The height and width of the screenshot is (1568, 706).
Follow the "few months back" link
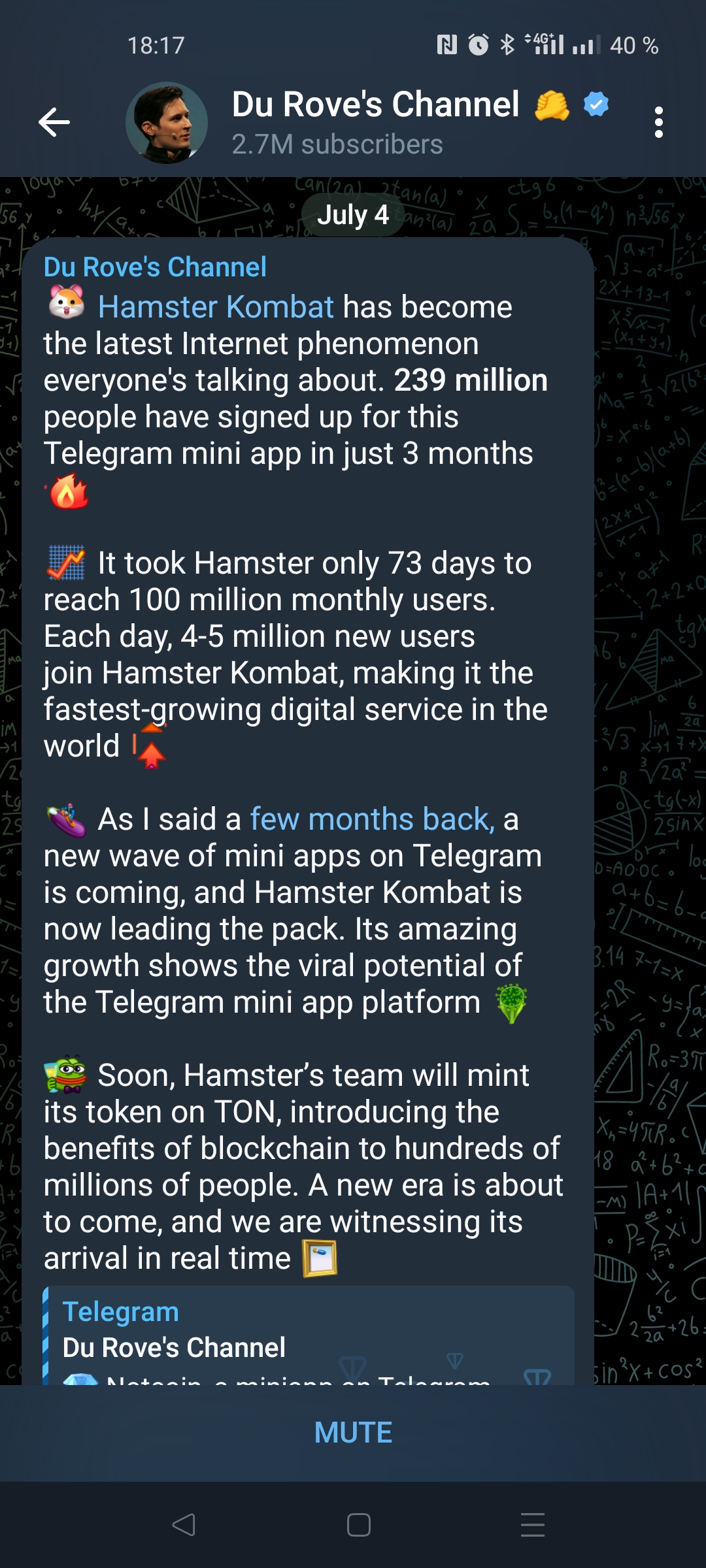[373, 819]
